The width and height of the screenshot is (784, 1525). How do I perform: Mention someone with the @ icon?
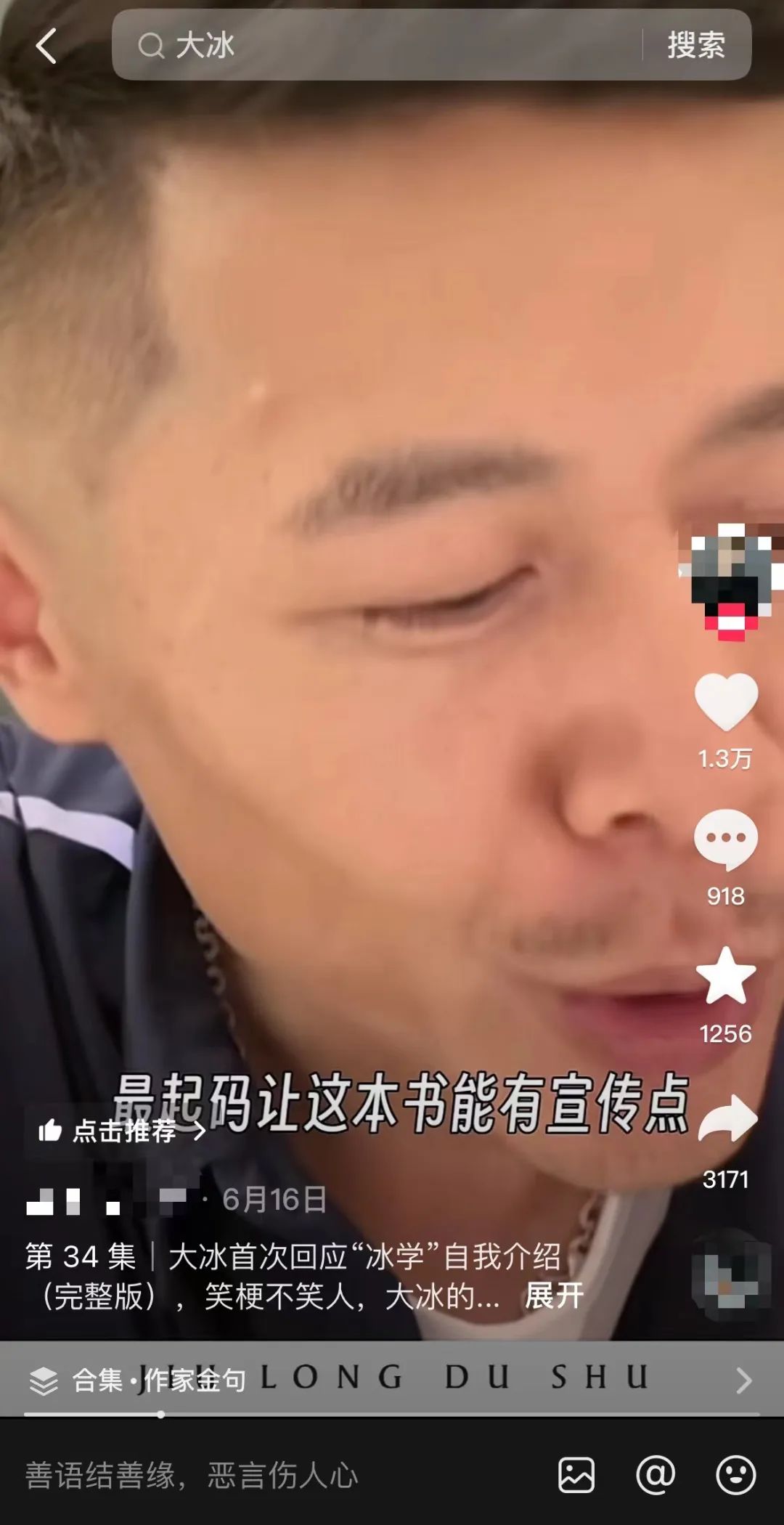[656, 1476]
